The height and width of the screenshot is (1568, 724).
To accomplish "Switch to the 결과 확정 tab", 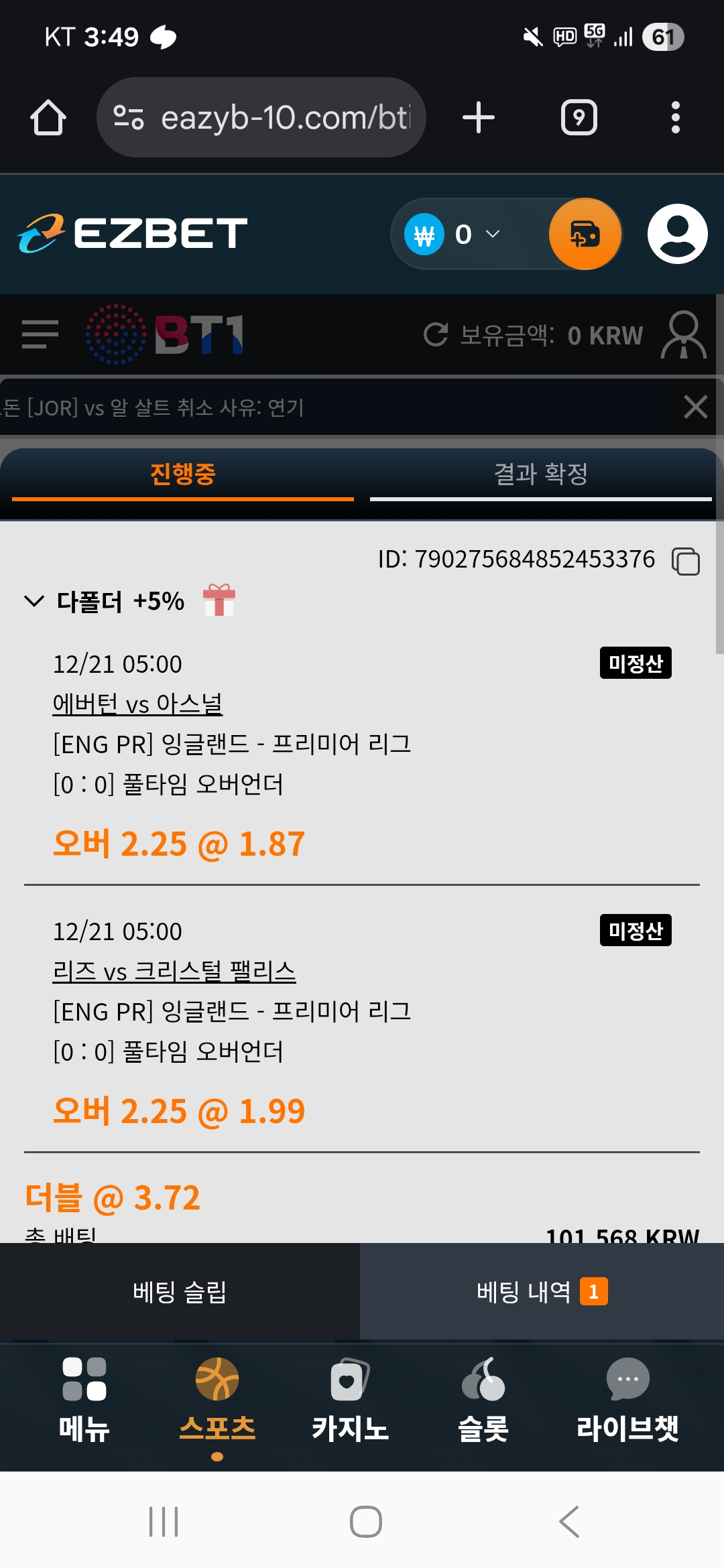I will pyautogui.click(x=540, y=474).
